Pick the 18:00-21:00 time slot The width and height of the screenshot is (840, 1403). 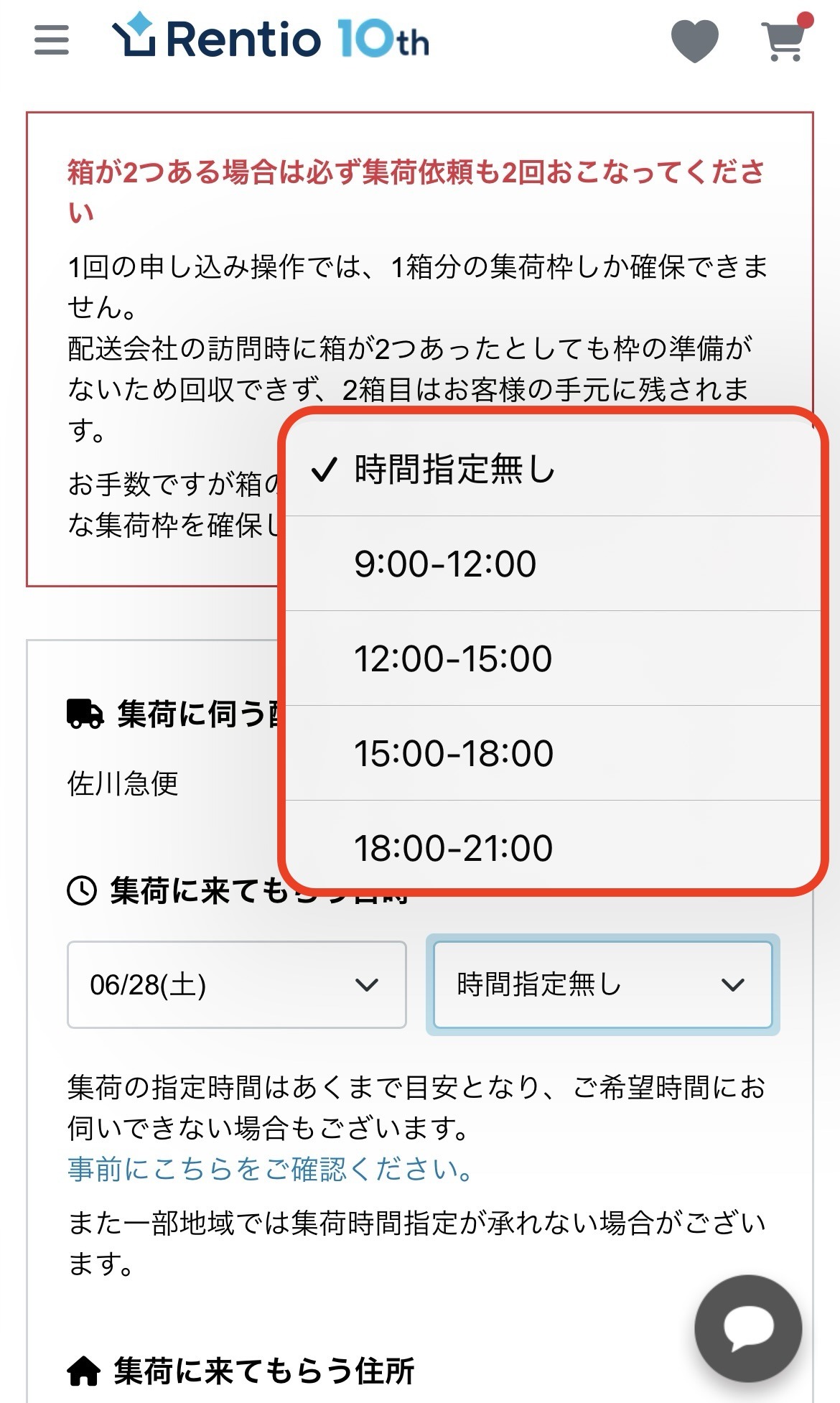tap(553, 846)
